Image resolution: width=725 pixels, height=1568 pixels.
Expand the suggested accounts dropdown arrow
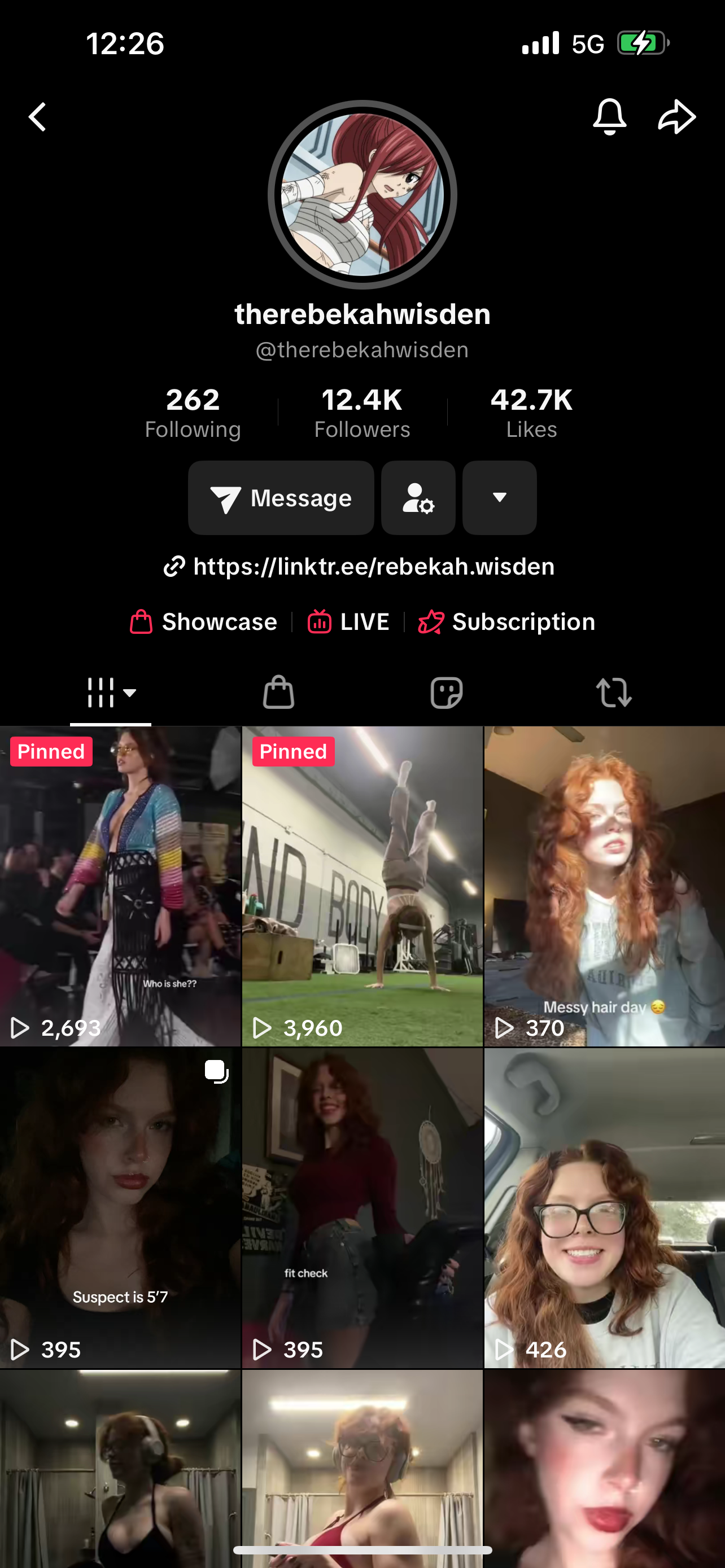[499, 498]
